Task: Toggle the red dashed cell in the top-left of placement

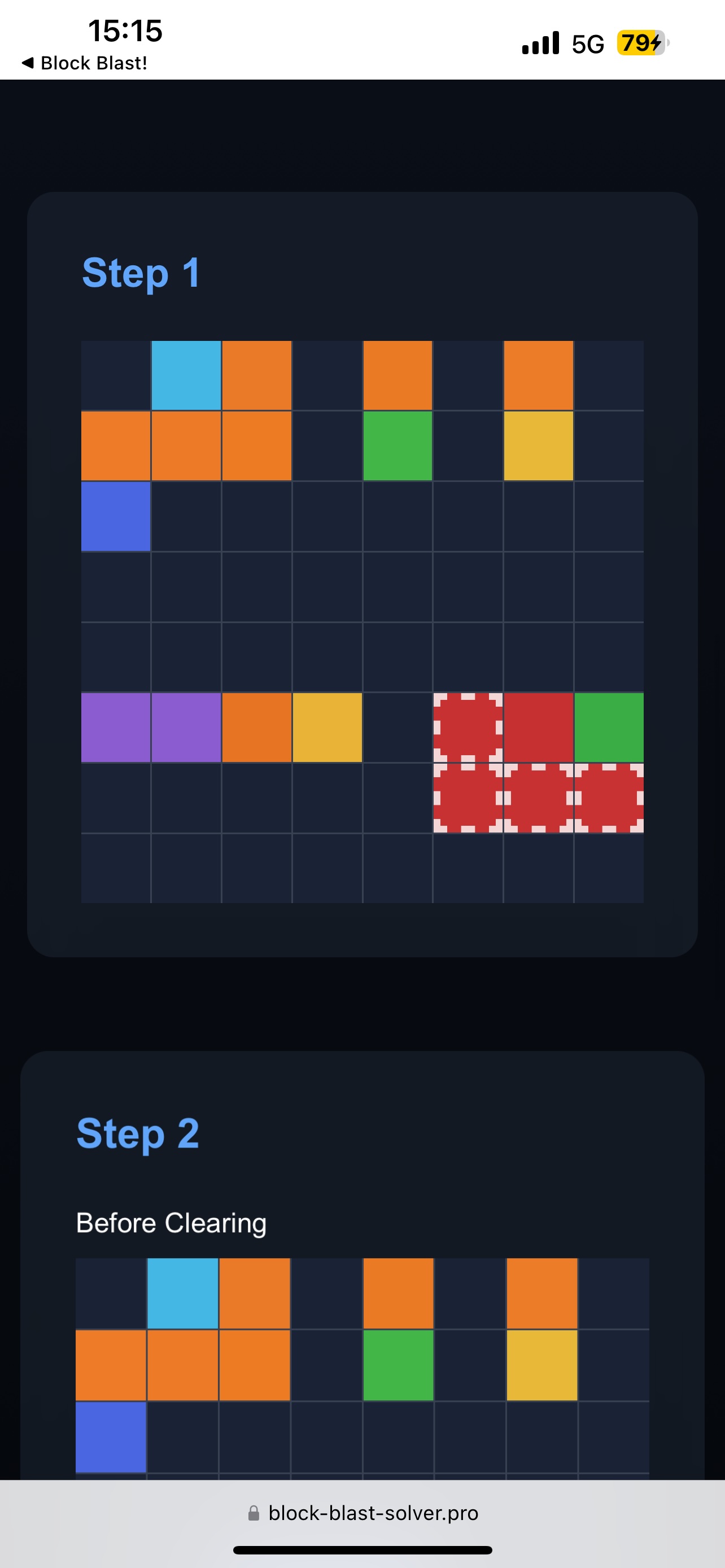Action: 468,727
